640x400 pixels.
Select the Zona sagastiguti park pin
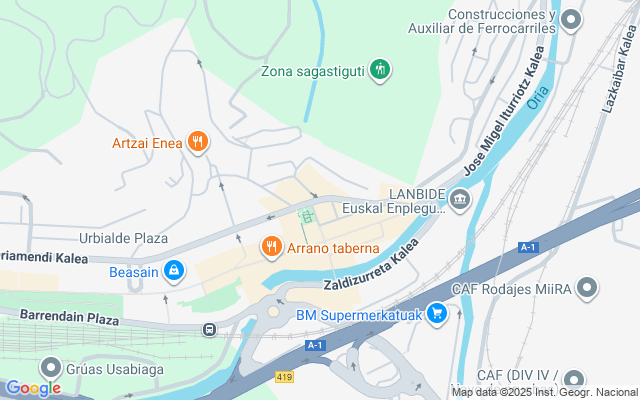(379, 70)
